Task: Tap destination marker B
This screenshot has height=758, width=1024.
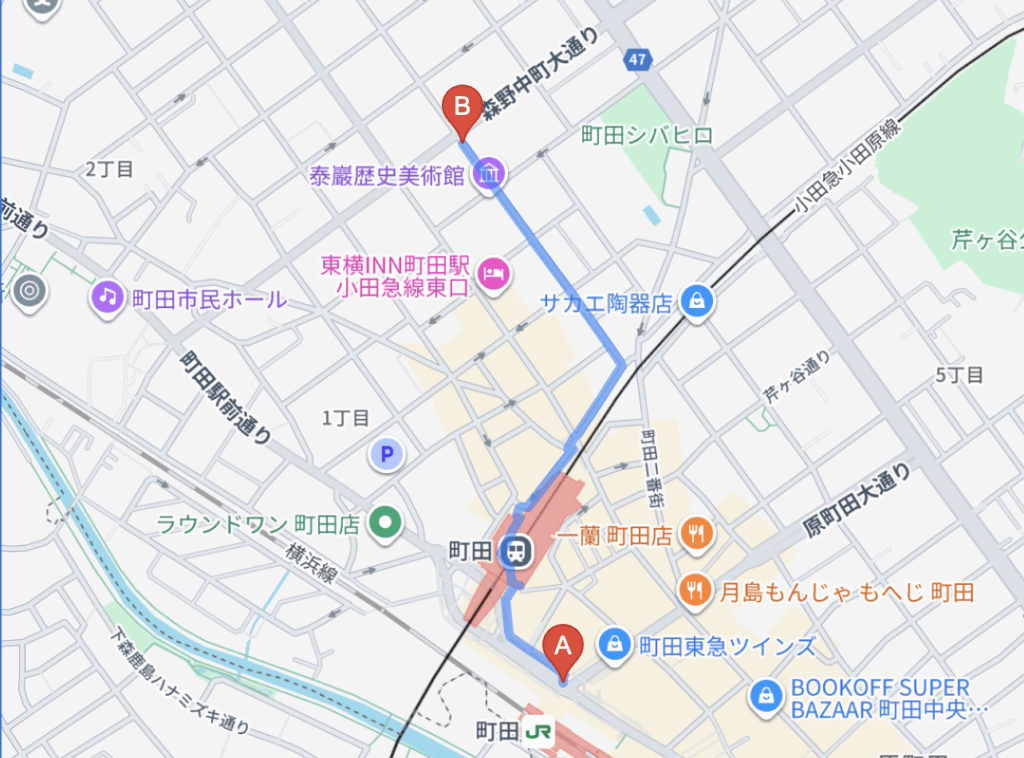Action: click(x=462, y=107)
